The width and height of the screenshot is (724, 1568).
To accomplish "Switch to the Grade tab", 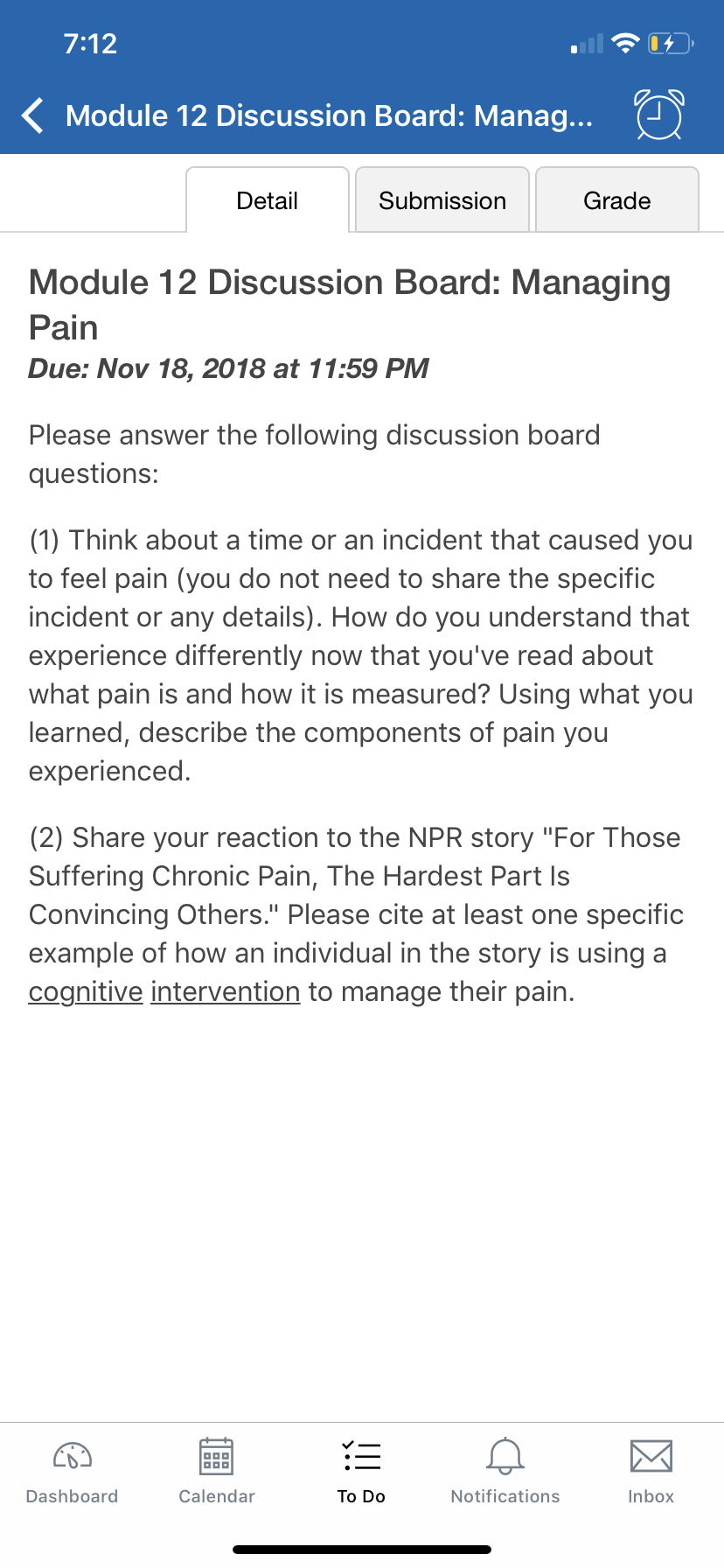I will 617,200.
